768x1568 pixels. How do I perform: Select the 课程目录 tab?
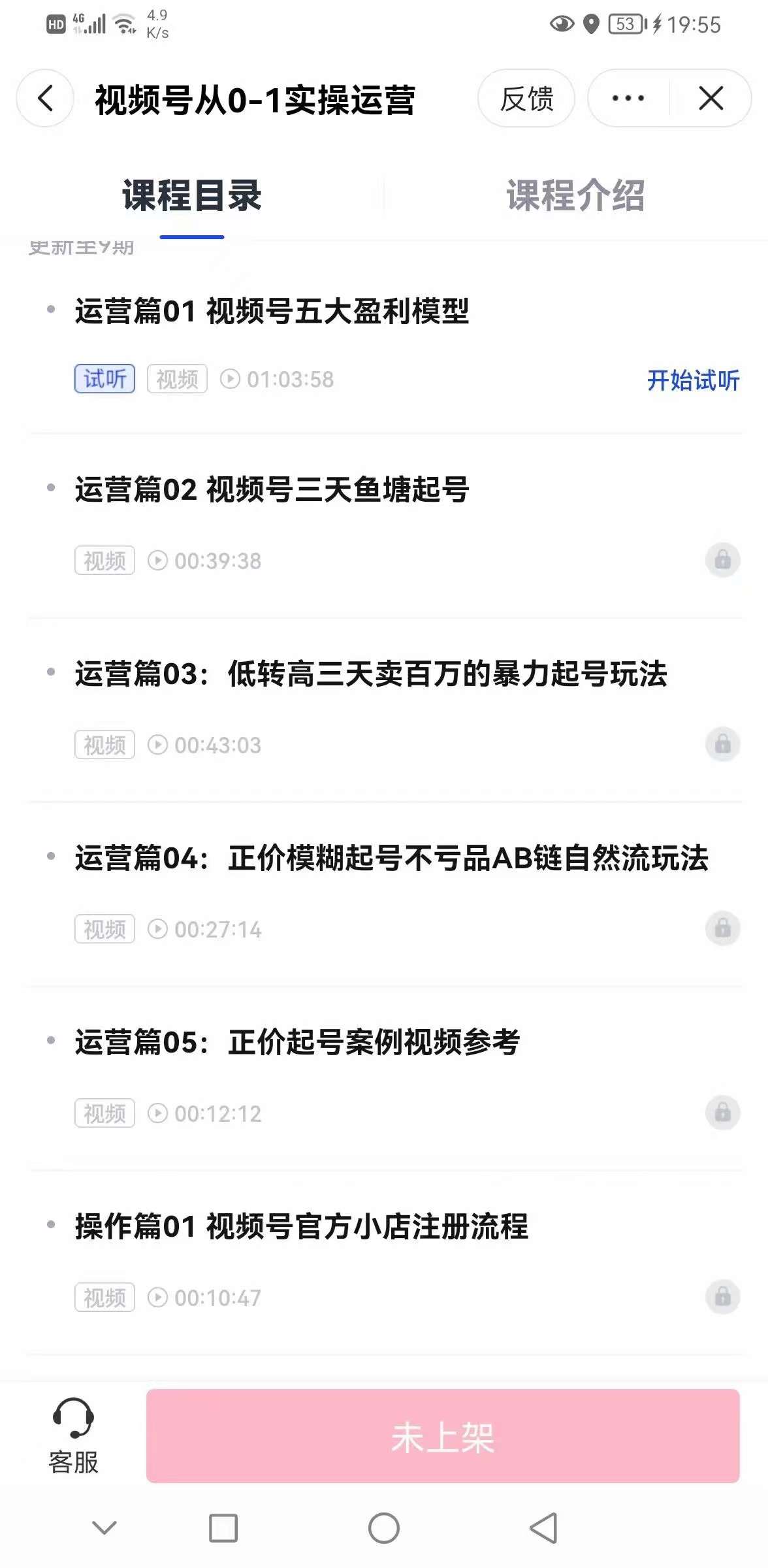pyautogui.click(x=192, y=195)
